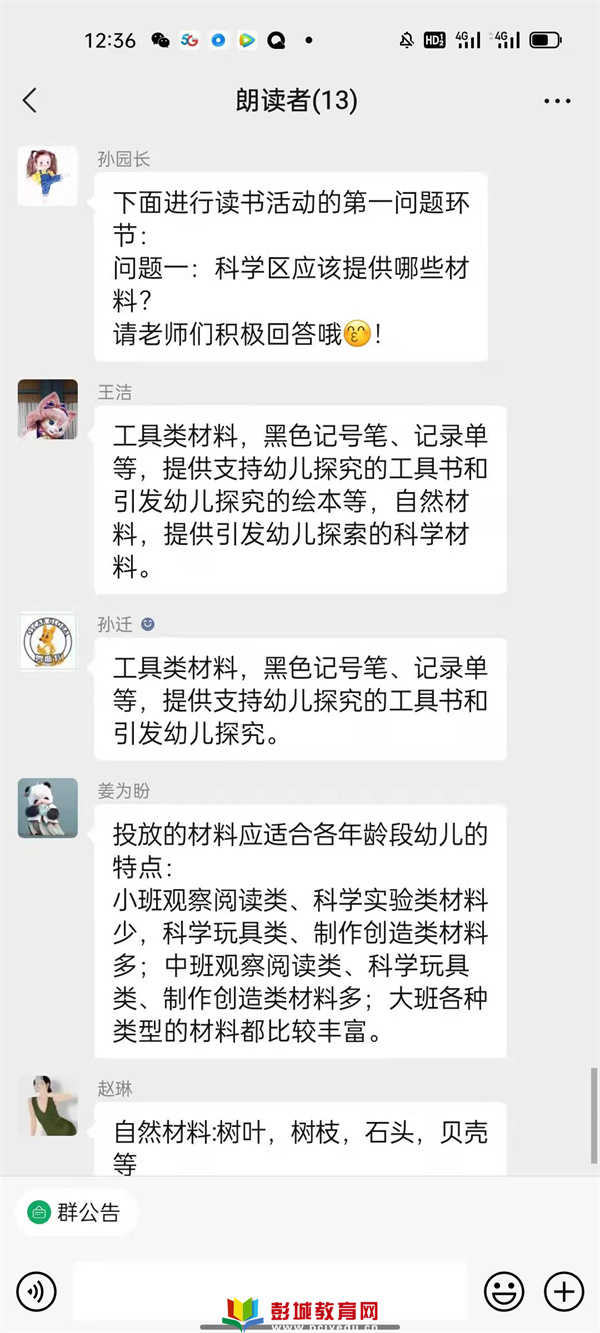Open 孙园长's profile avatar
The height and width of the screenshot is (1333, 600).
pos(47,177)
